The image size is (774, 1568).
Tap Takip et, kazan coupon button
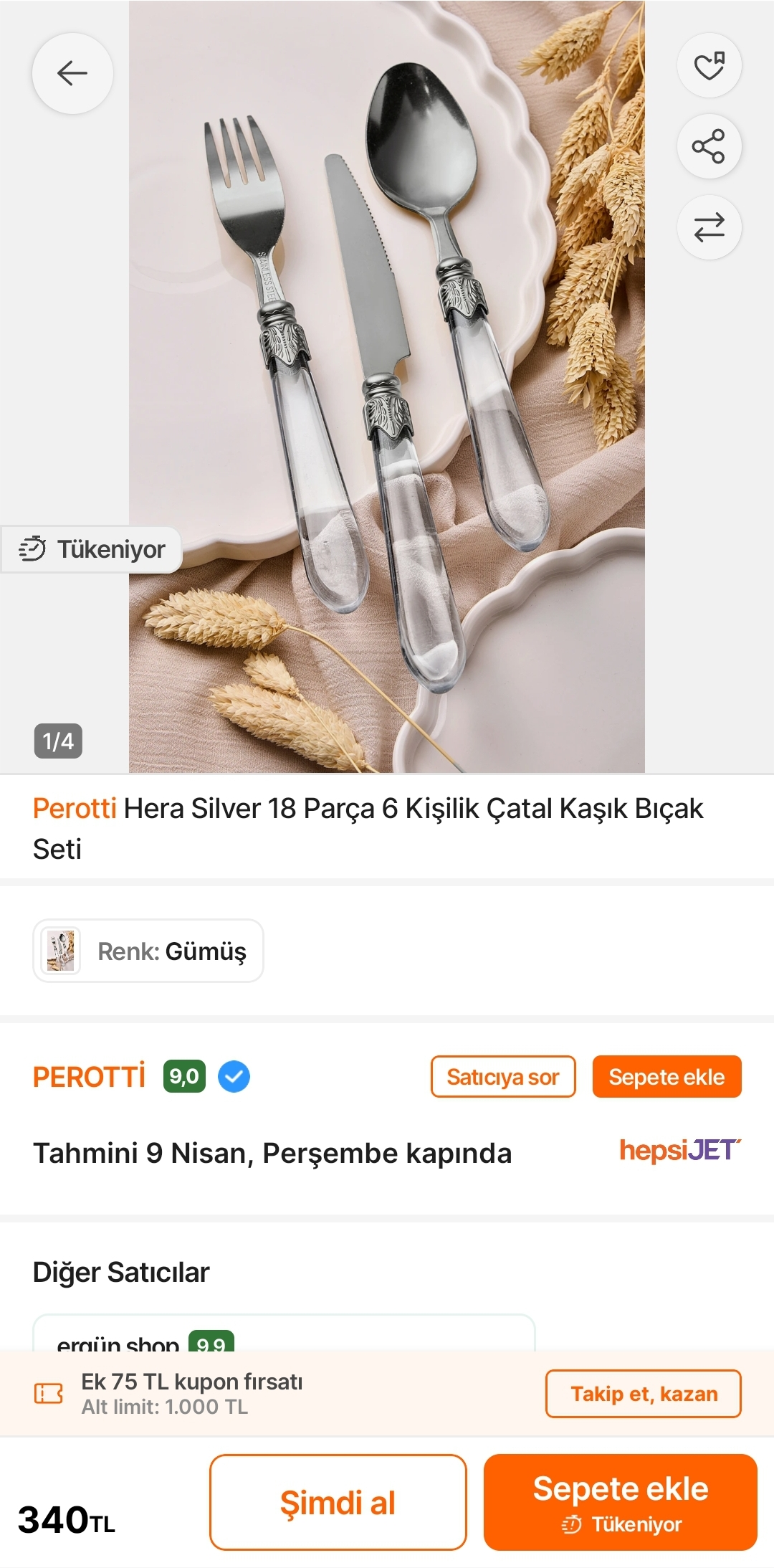tap(643, 1394)
